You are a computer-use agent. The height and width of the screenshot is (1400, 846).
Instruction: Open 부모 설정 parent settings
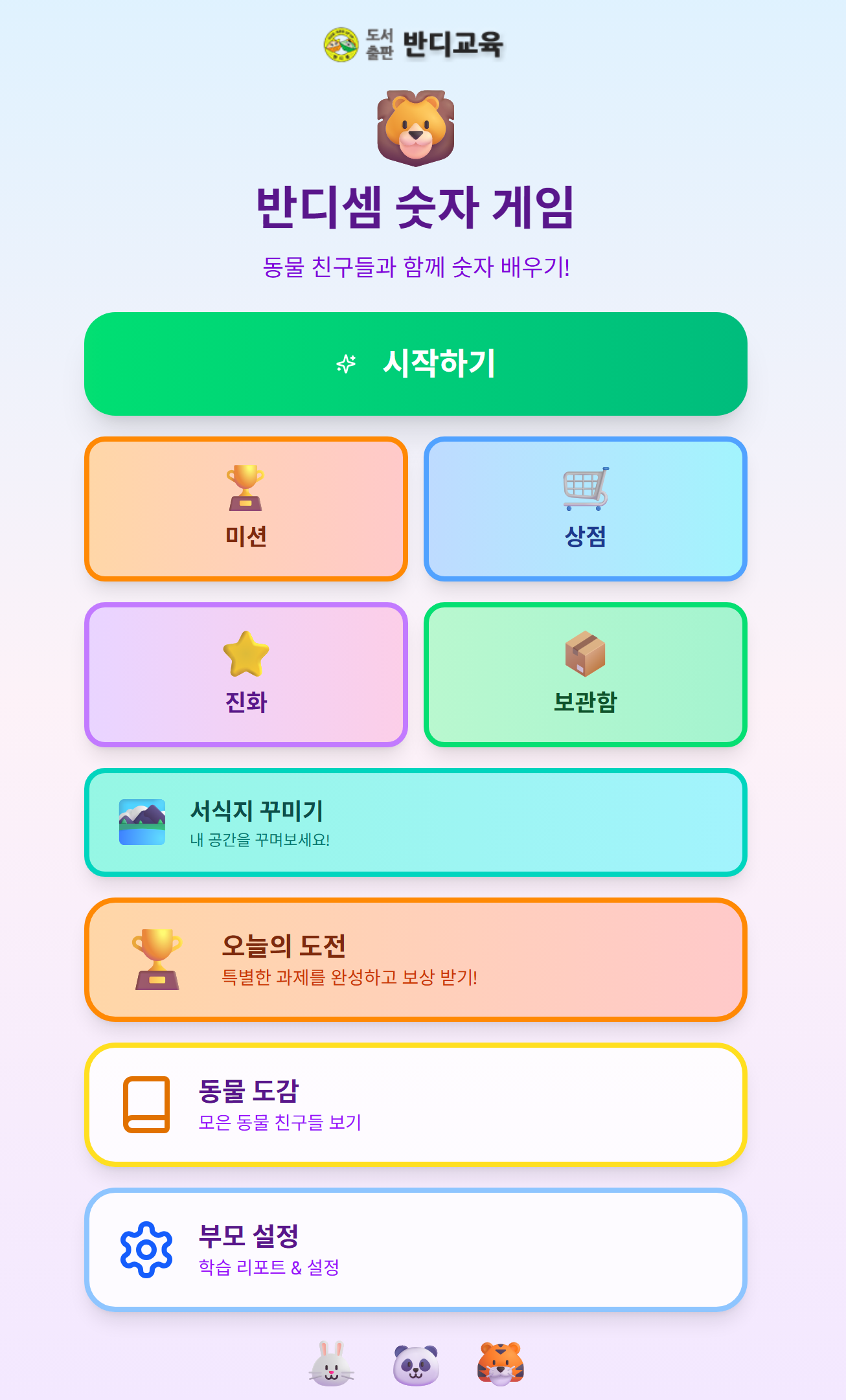[x=415, y=1250]
